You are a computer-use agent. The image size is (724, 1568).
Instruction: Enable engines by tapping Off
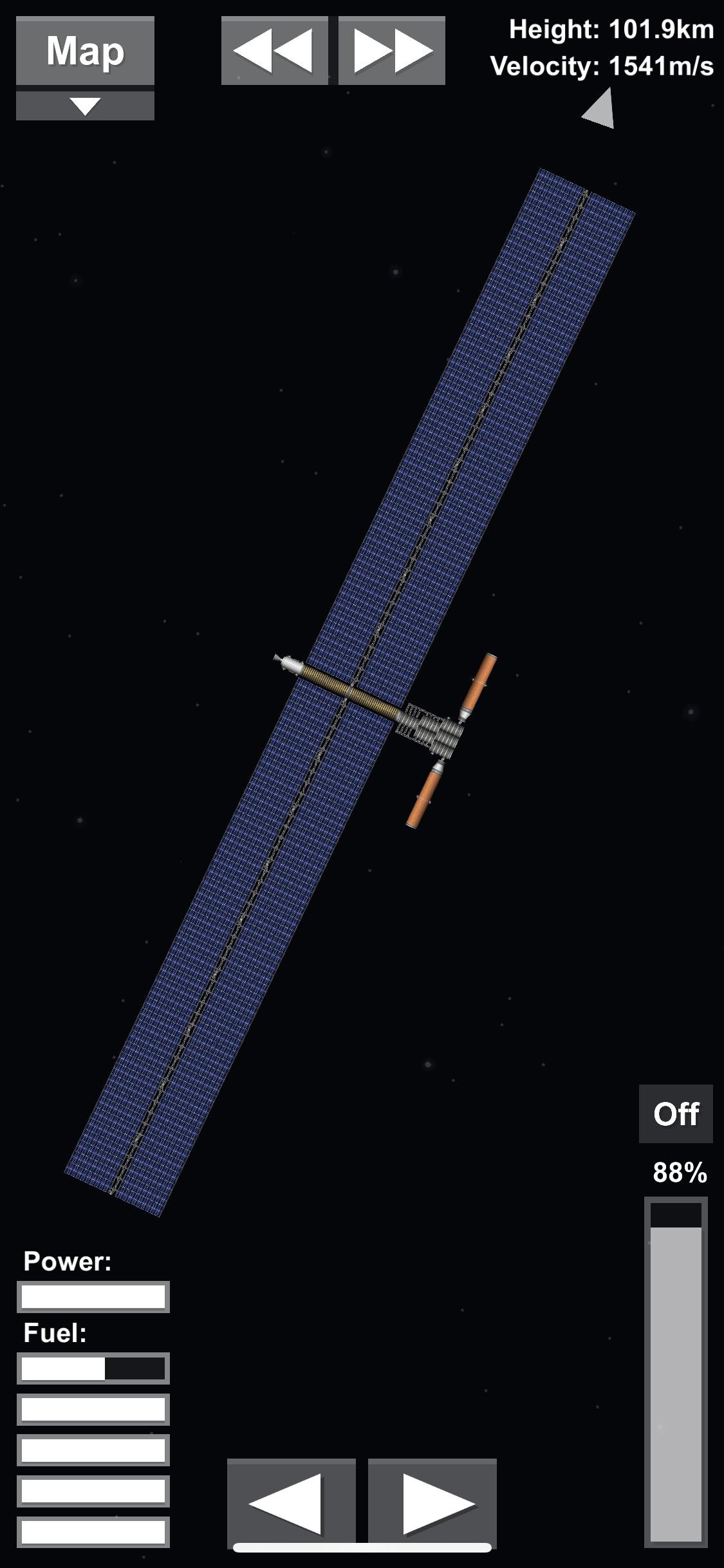(676, 1114)
